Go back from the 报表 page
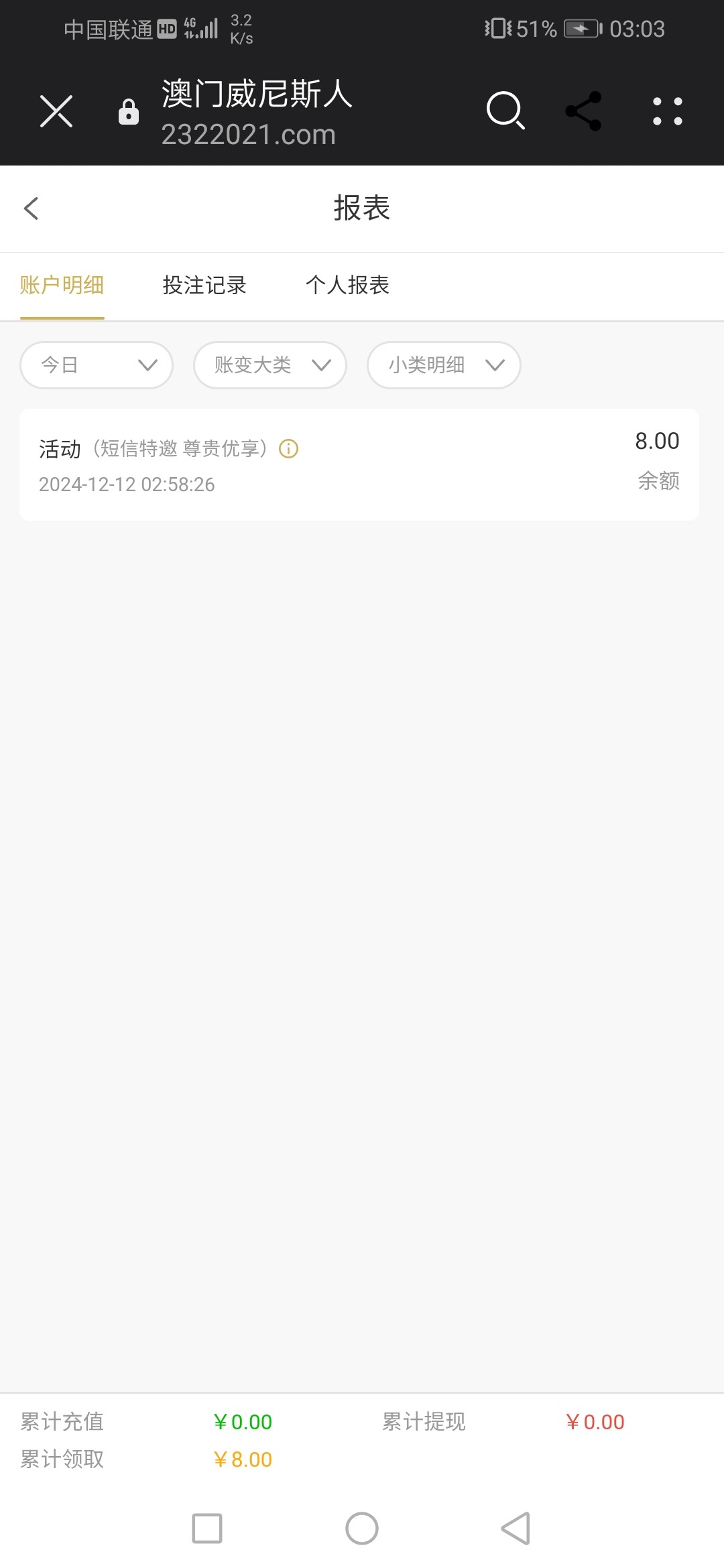724x1568 pixels. pyautogui.click(x=31, y=208)
